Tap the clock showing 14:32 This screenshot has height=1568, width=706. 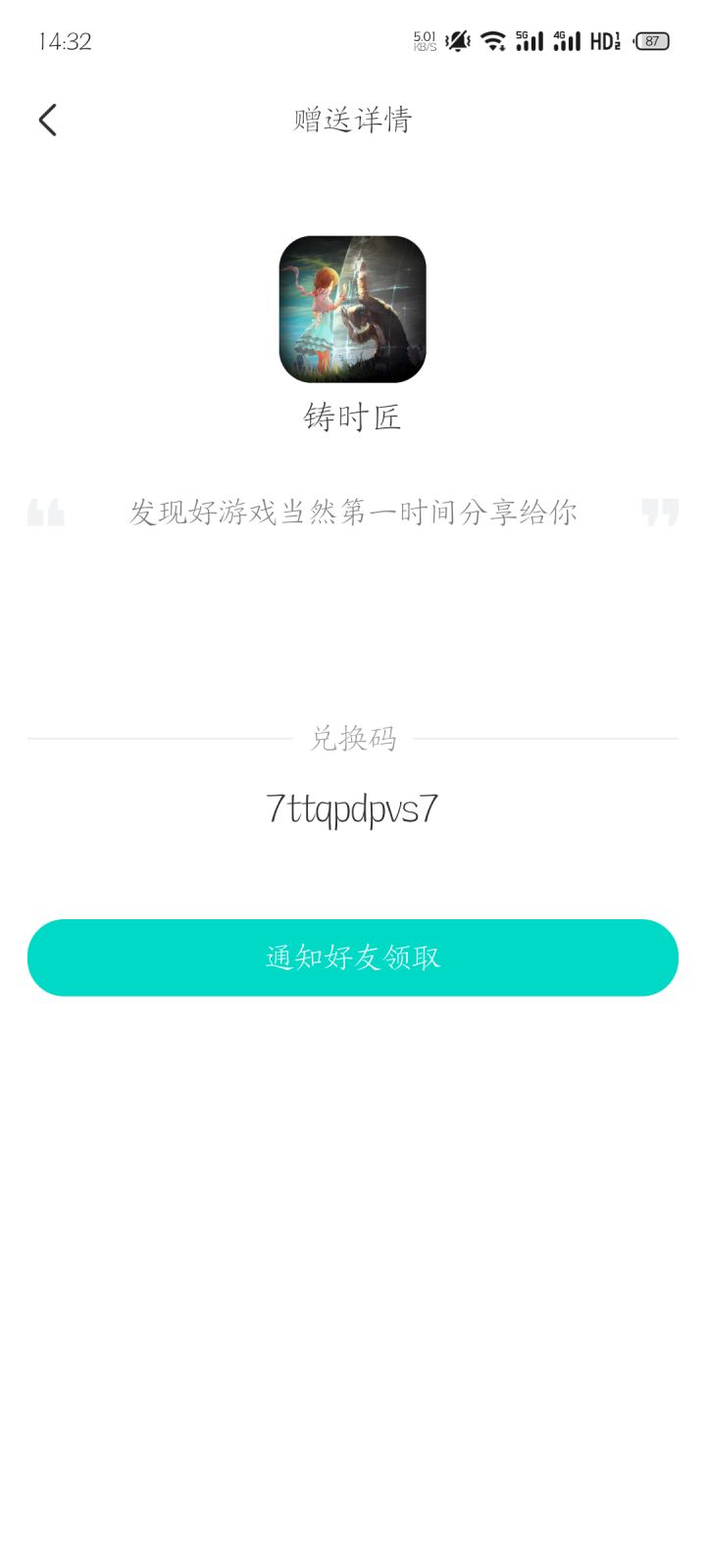click(64, 41)
